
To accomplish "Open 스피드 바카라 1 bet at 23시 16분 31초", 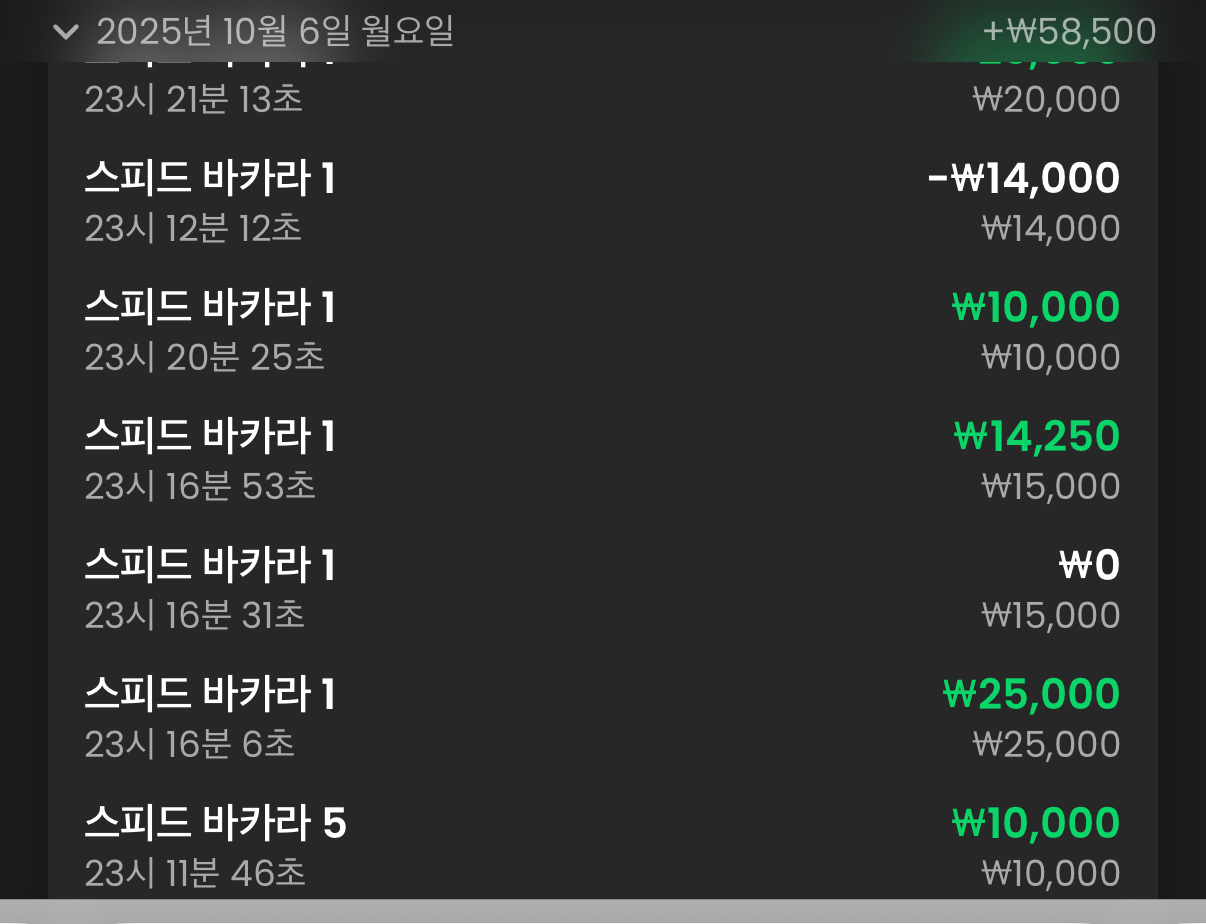I will pos(600,590).
